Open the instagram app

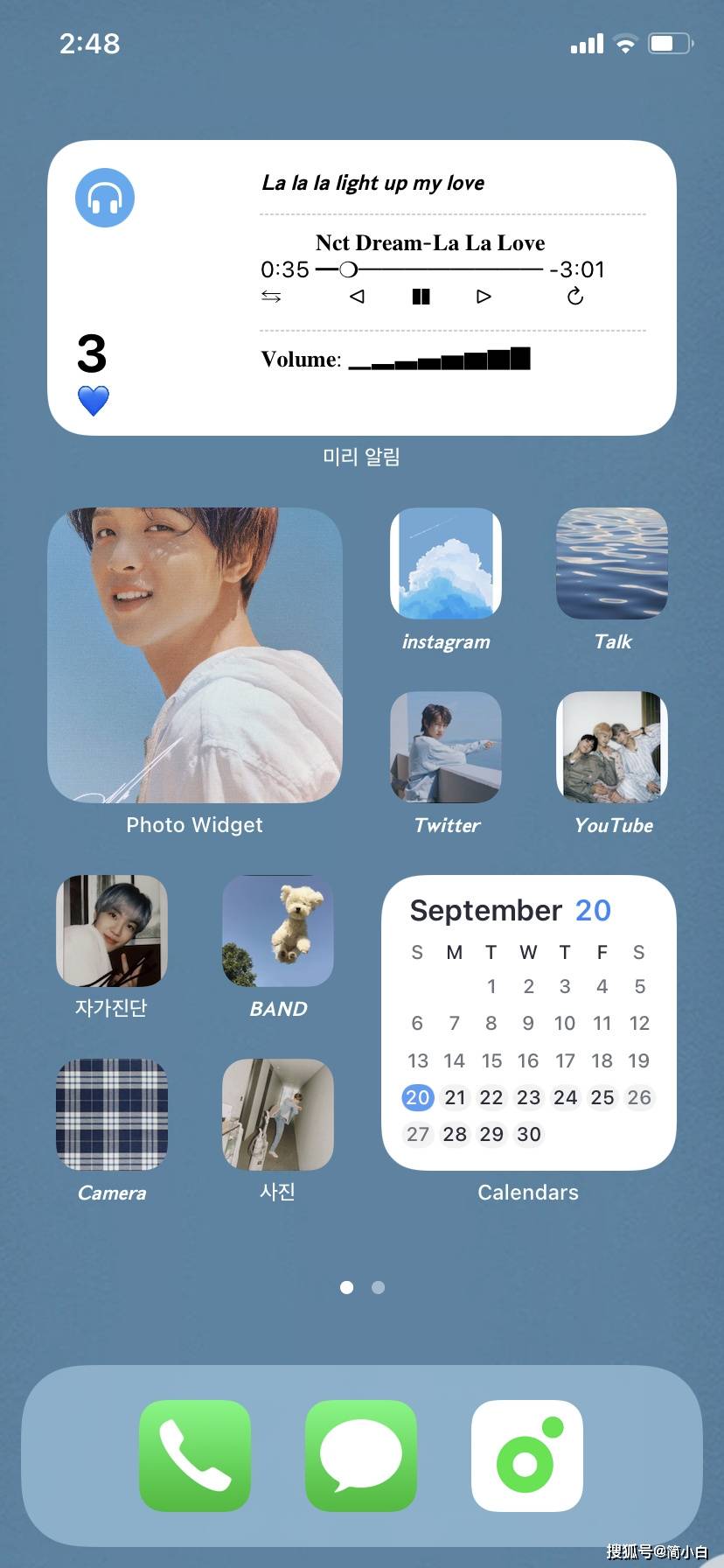(x=446, y=563)
